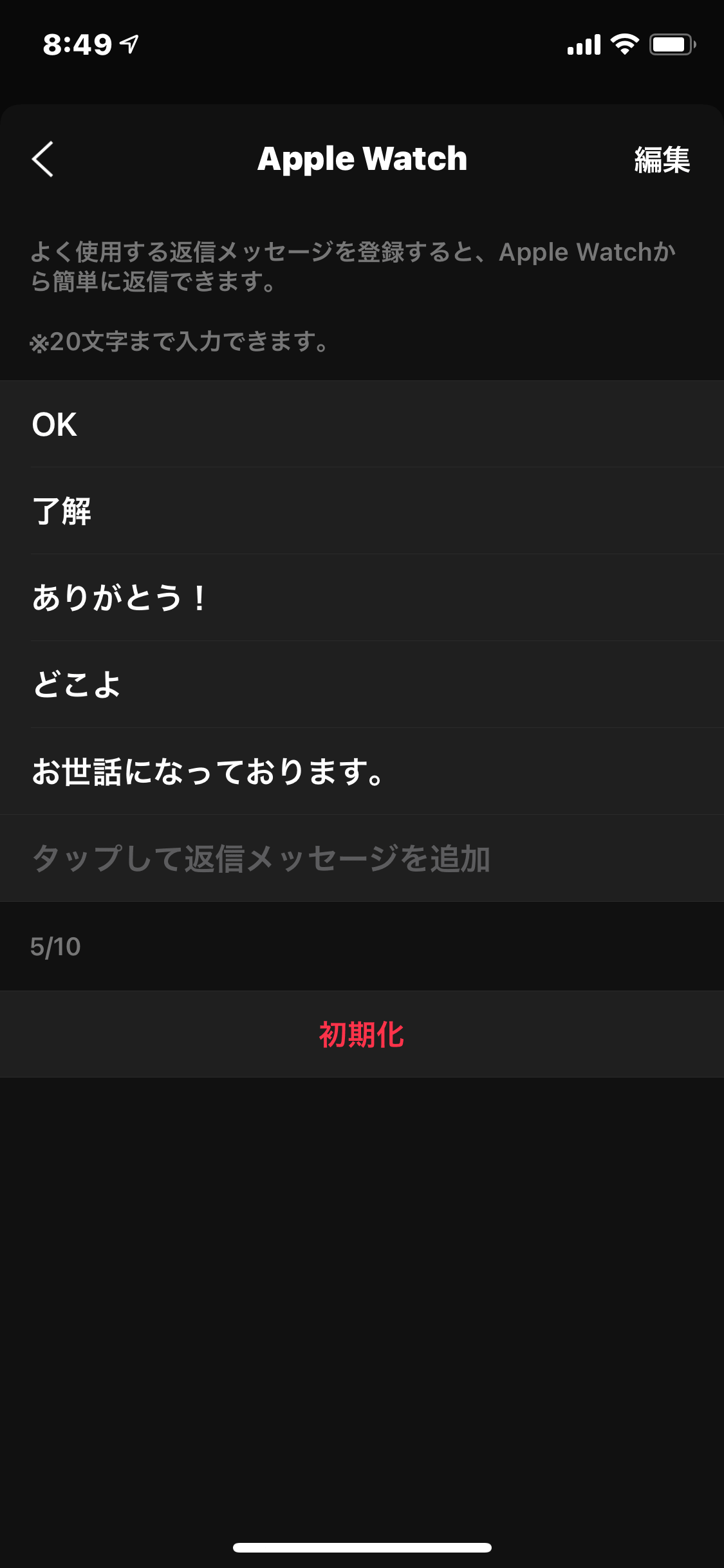Add a new reply via タップして返信メッセージを追加

pyautogui.click(x=362, y=859)
